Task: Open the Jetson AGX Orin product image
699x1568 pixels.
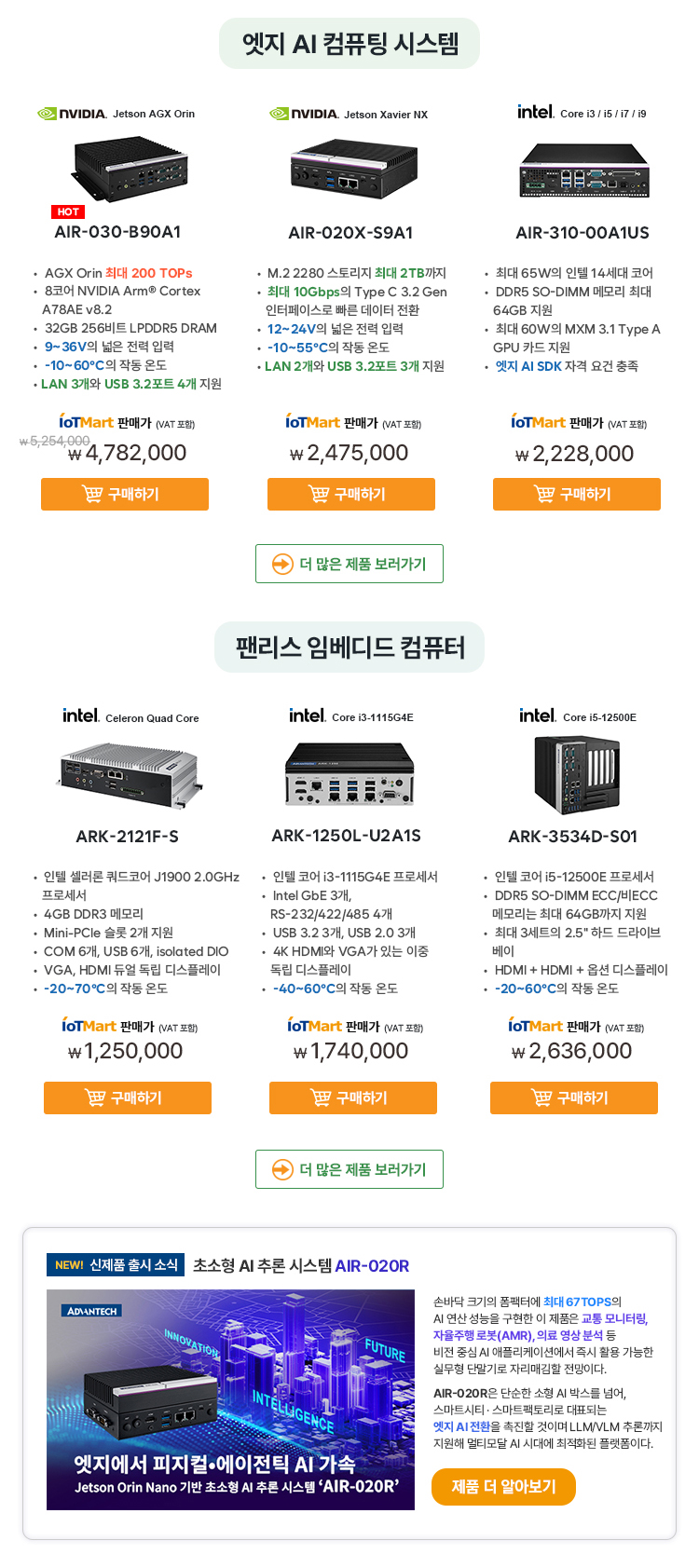Action: [x=130, y=168]
